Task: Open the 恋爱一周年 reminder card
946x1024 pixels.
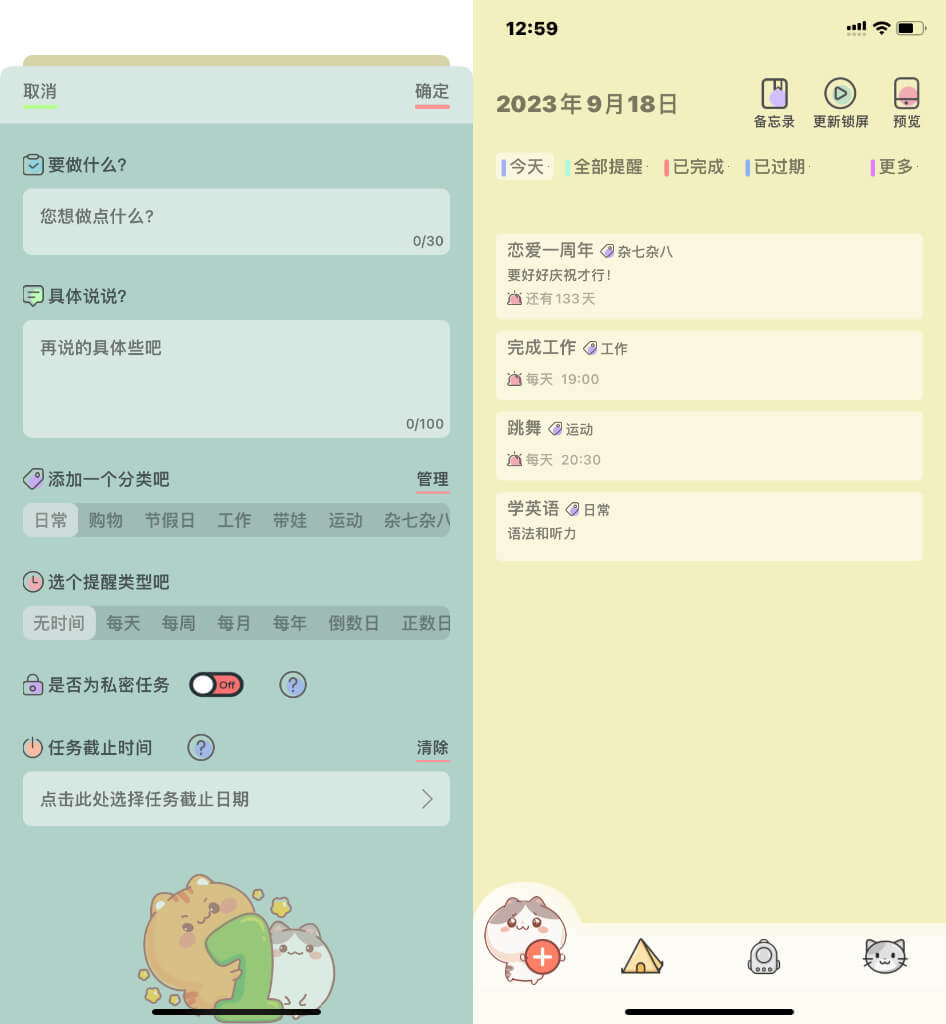Action: tap(709, 276)
